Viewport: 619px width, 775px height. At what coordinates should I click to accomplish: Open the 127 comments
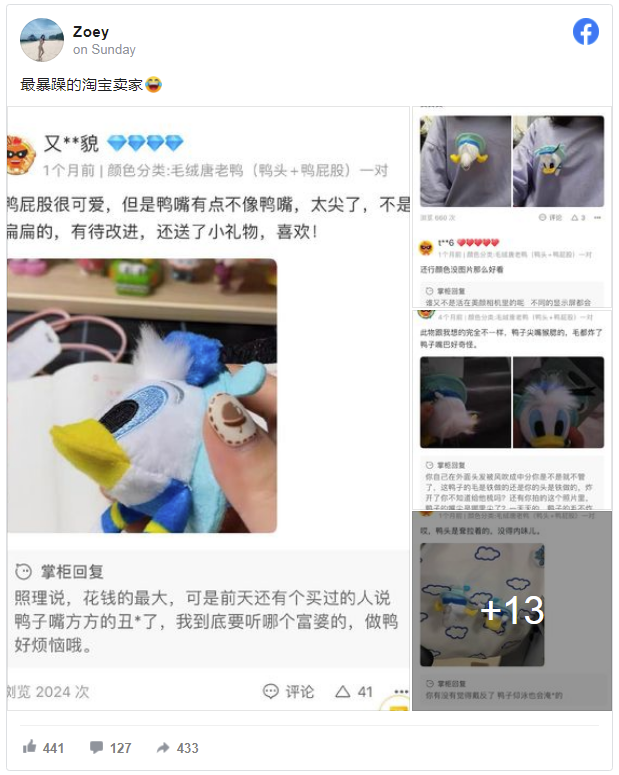(110, 747)
